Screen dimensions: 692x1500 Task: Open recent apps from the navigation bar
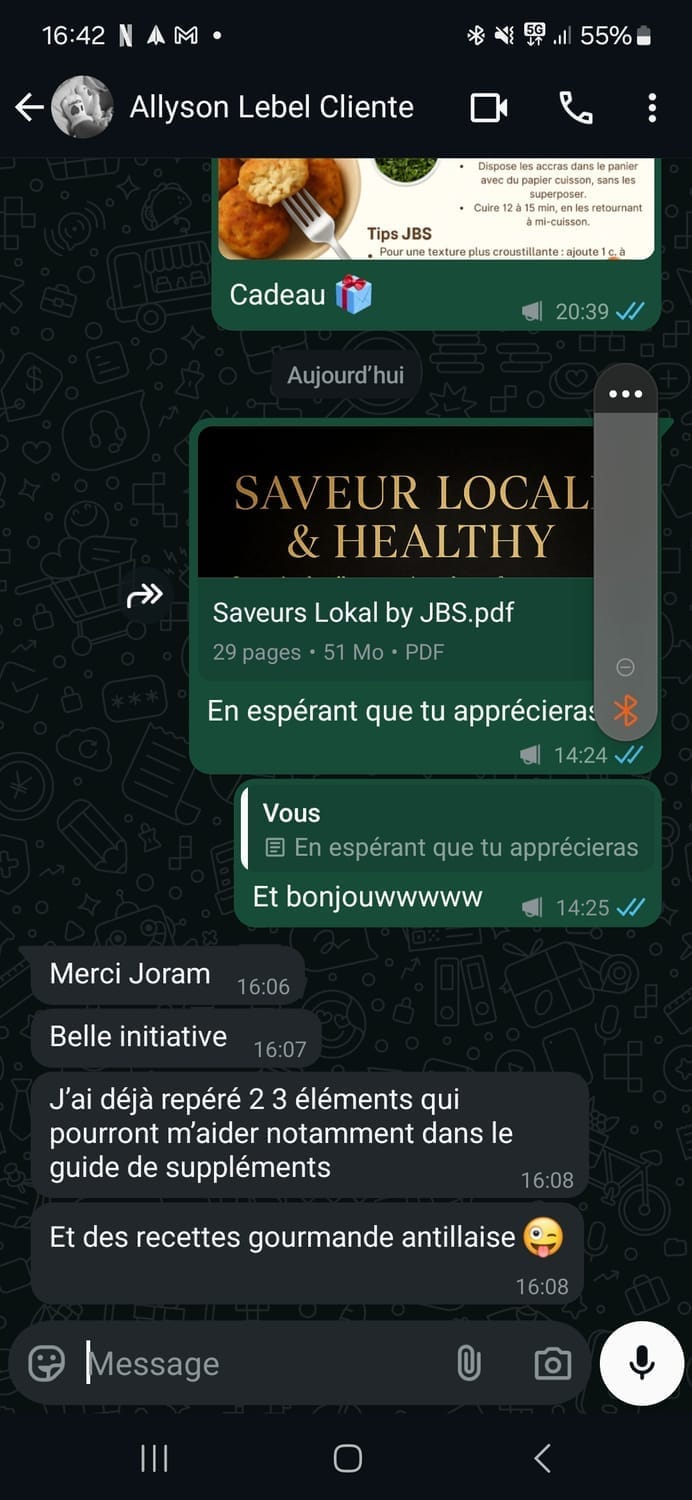tap(154, 1458)
